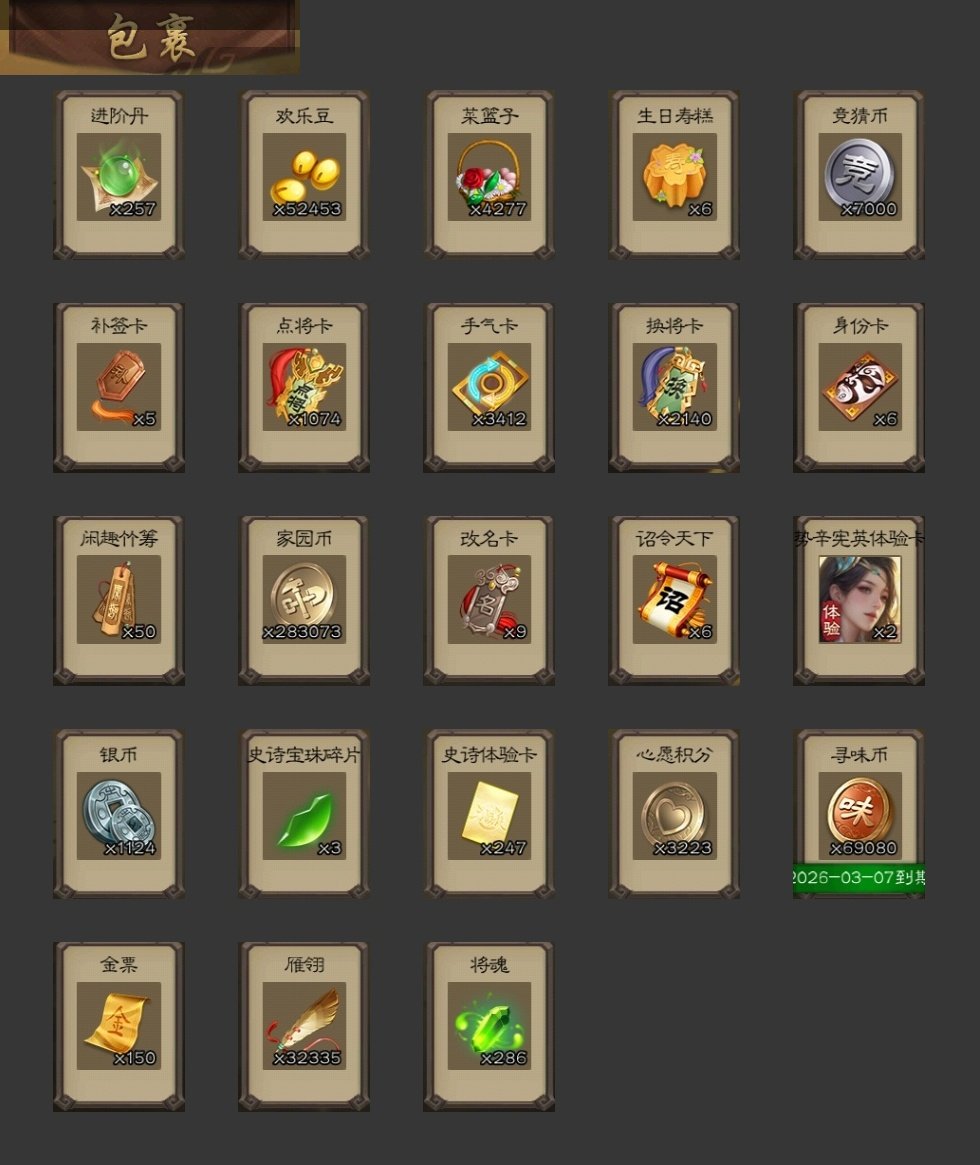Open the 进阶丹 item card

click(x=119, y=176)
